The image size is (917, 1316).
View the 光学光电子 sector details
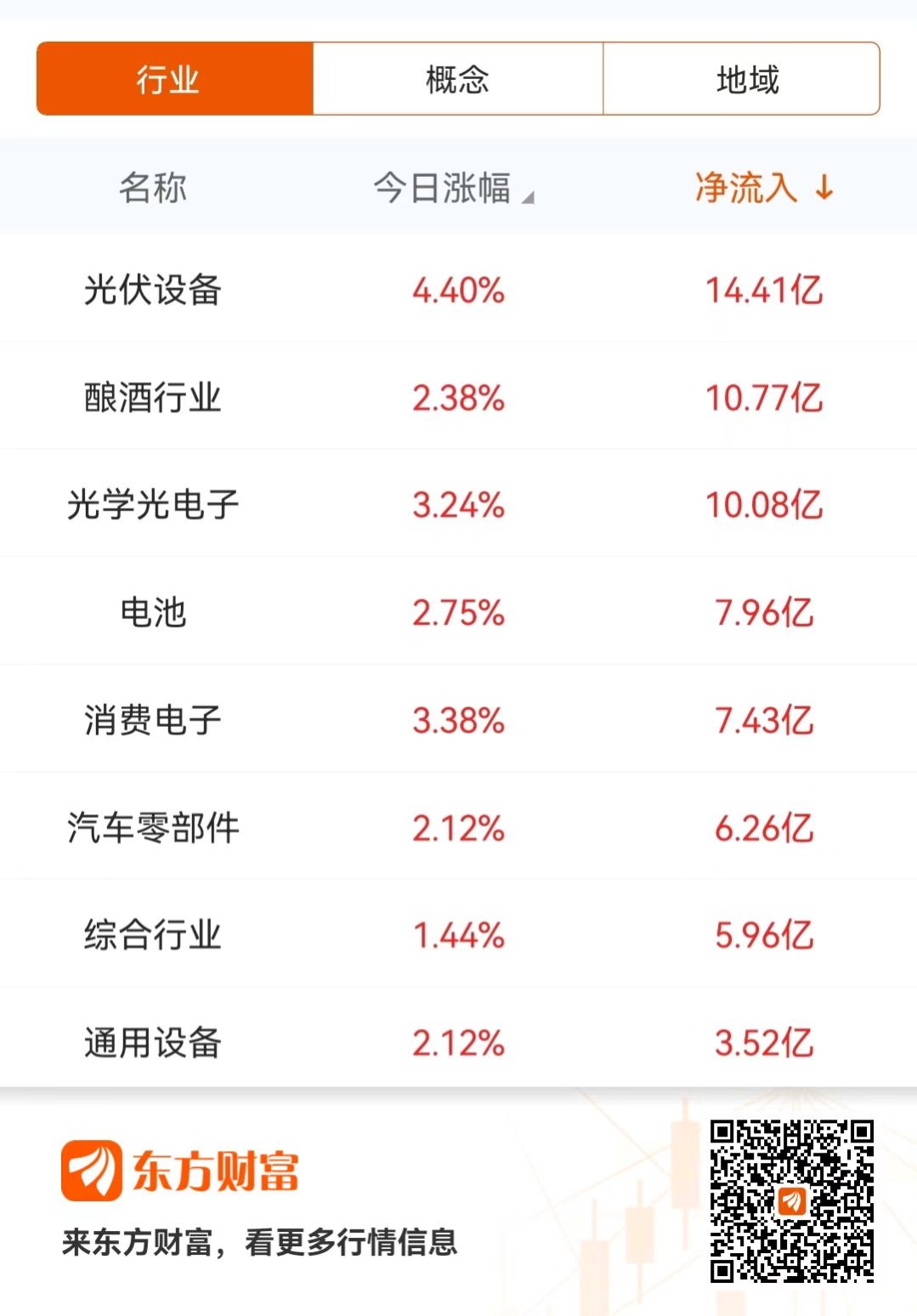pos(153,505)
